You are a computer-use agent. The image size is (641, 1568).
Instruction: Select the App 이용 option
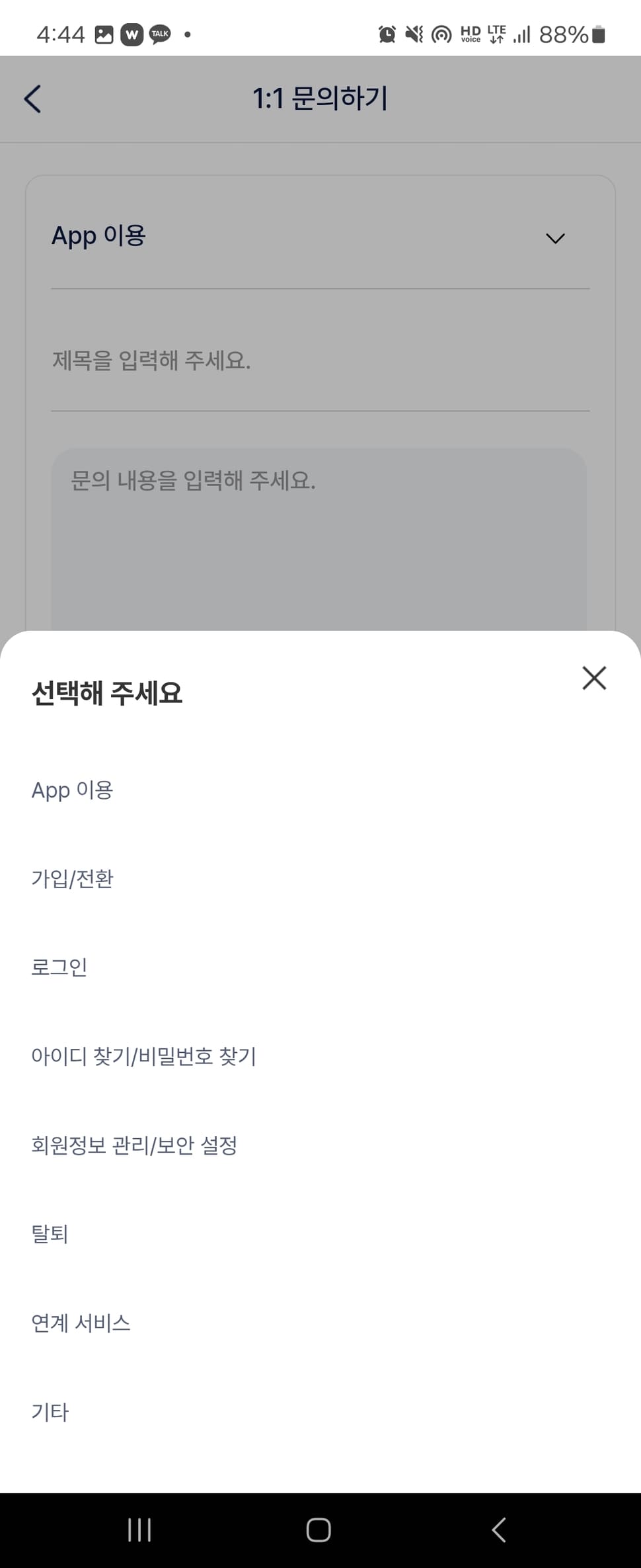point(73,790)
